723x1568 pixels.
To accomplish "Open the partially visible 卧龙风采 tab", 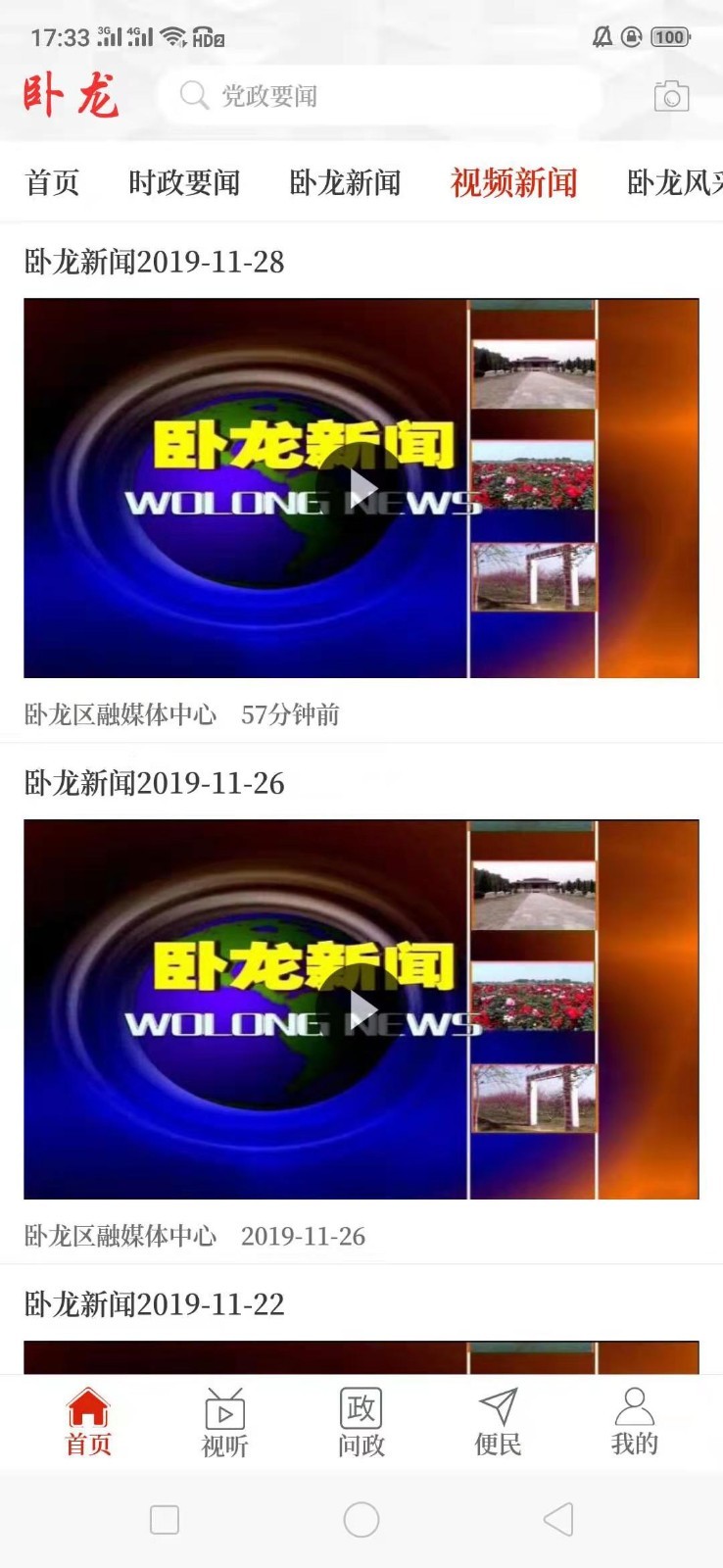I will 675,182.
